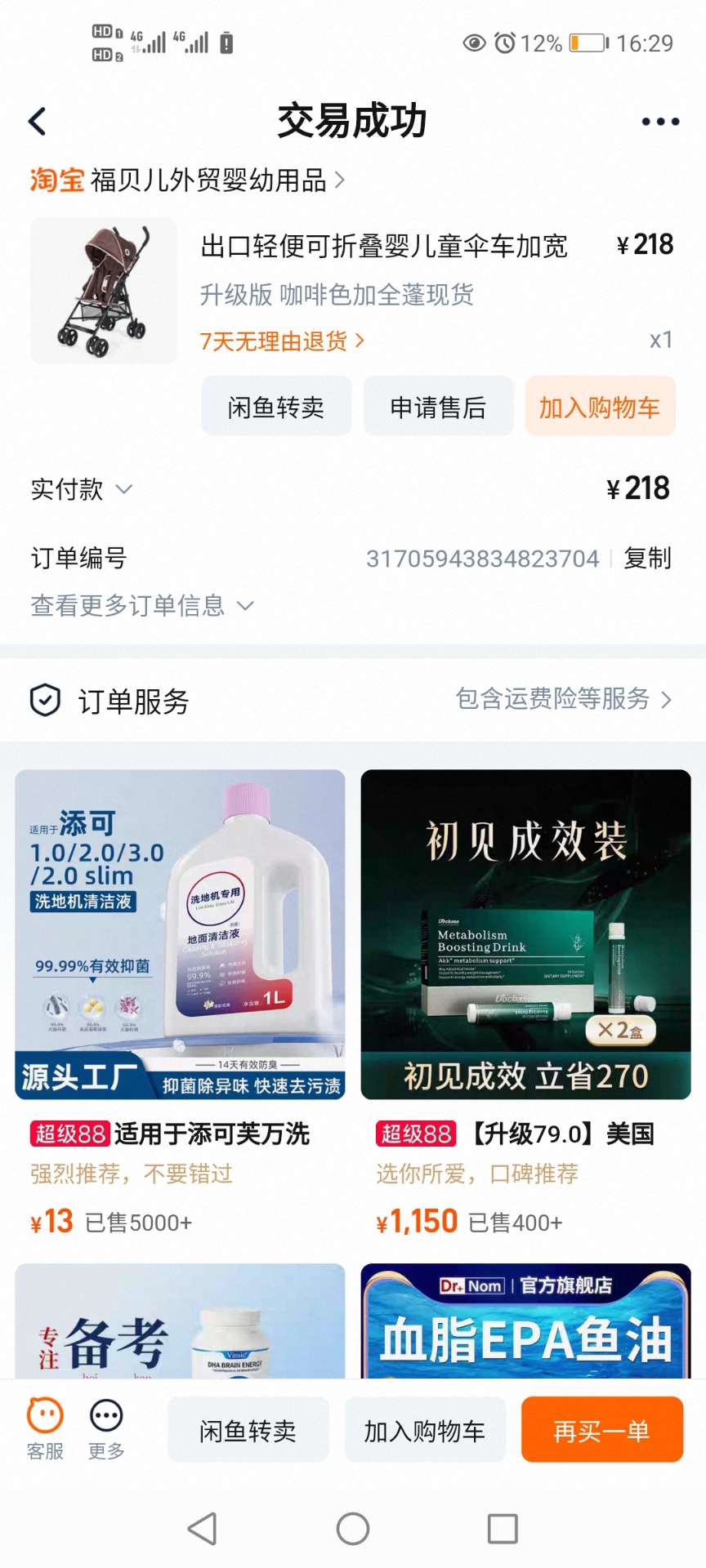This screenshot has width=706, height=1568.
Task: Tap 闲鱼转卖 in the bottom bar
Action: 248,1430
